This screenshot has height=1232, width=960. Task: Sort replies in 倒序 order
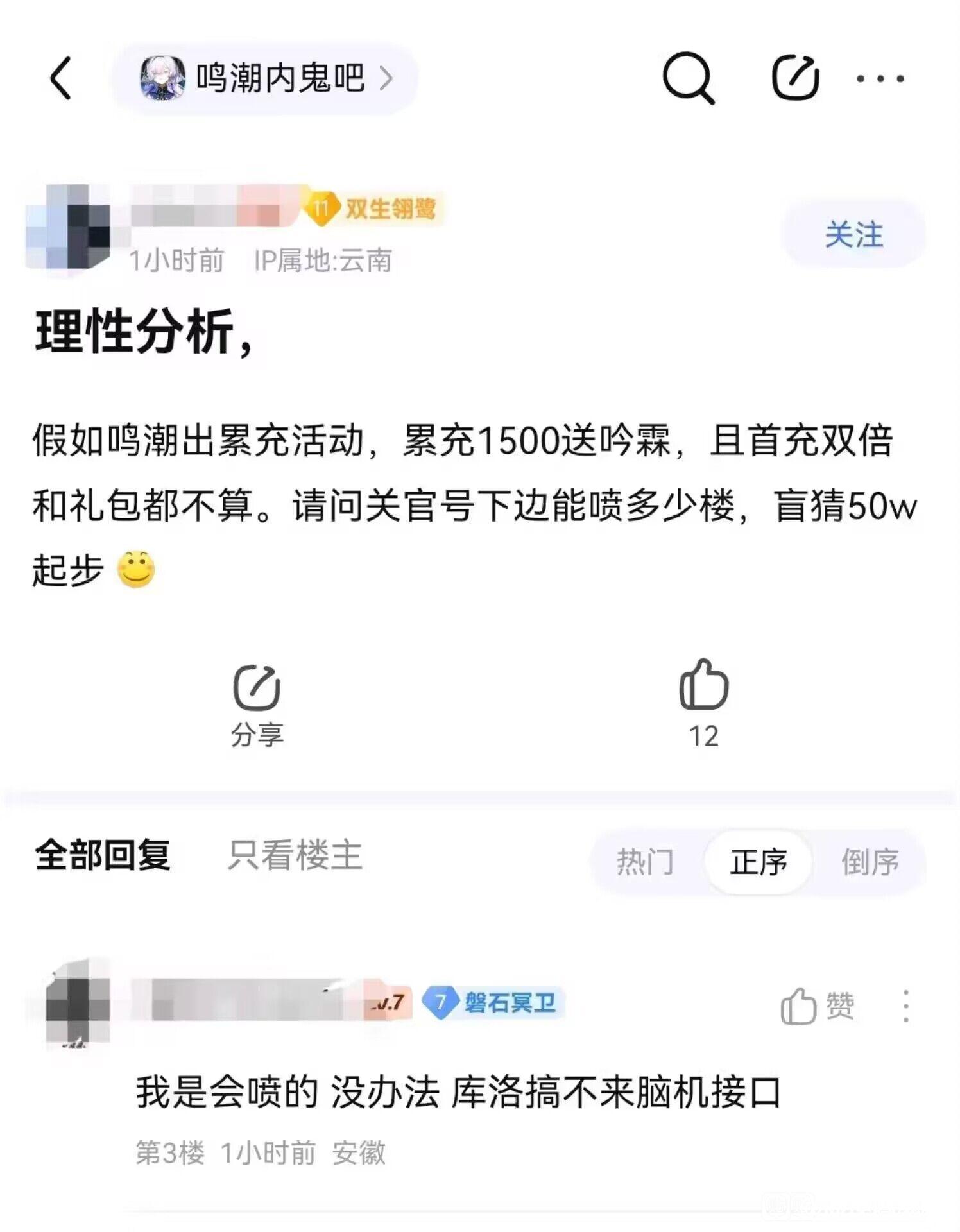870,862
